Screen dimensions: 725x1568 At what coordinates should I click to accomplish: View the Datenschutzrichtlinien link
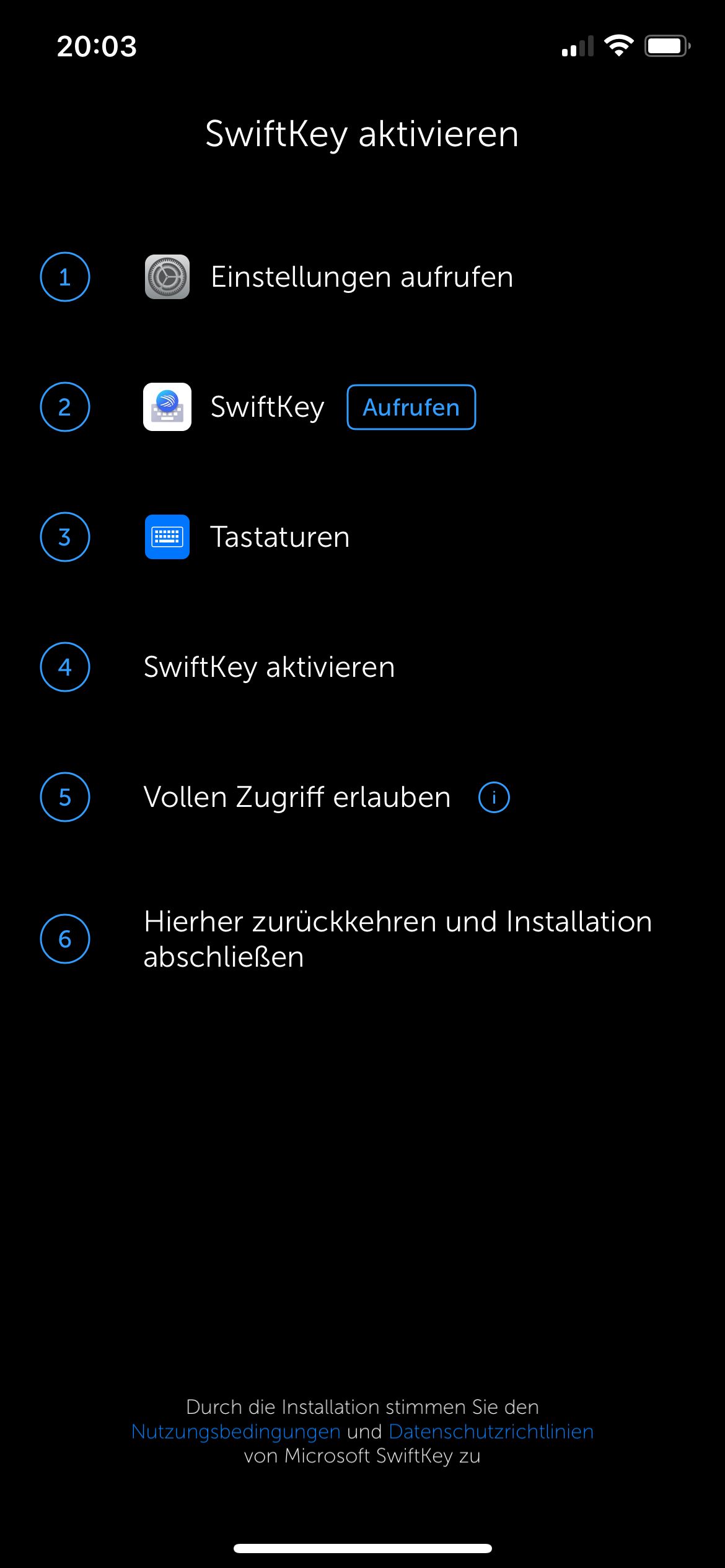[x=491, y=1432]
